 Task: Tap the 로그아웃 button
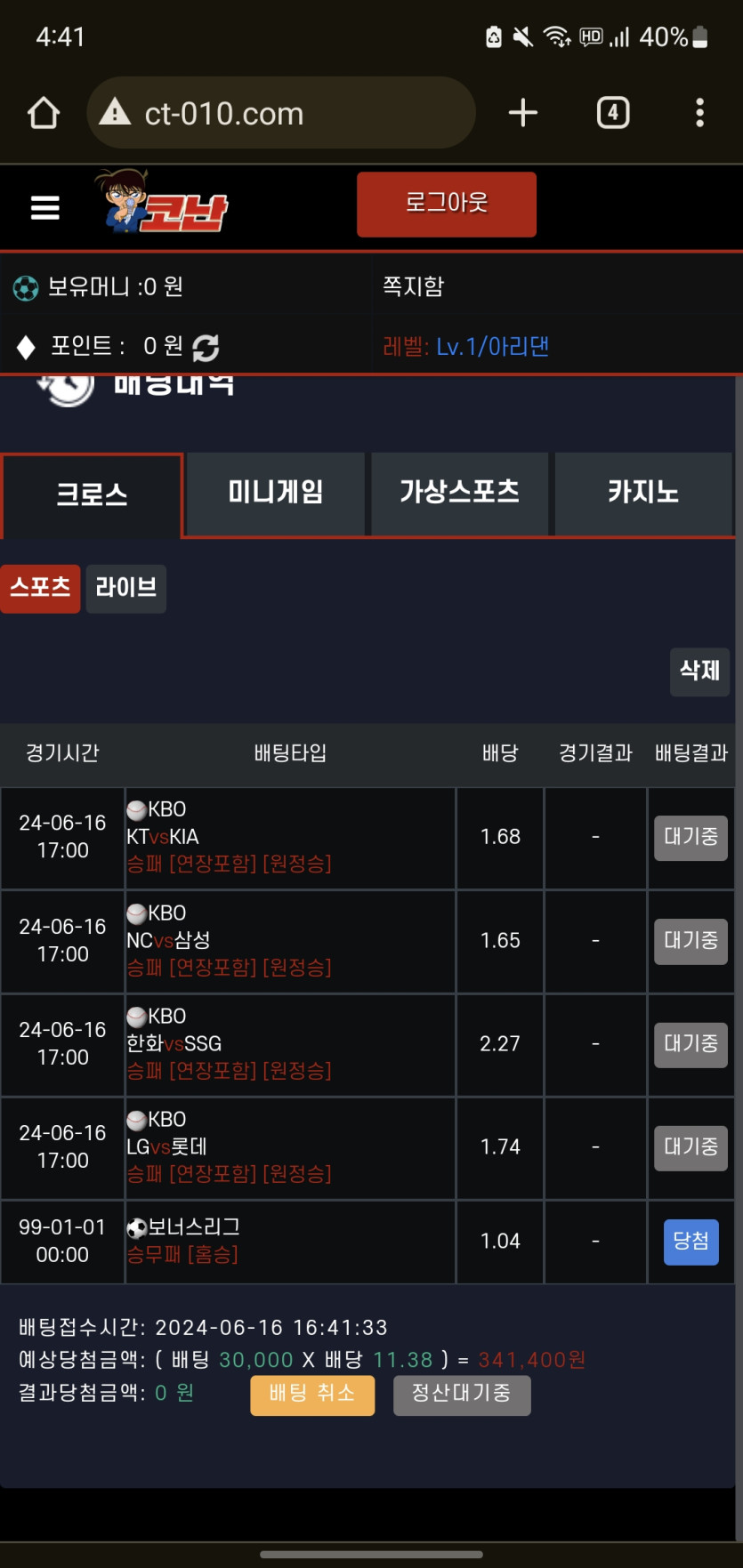pyautogui.click(x=447, y=204)
